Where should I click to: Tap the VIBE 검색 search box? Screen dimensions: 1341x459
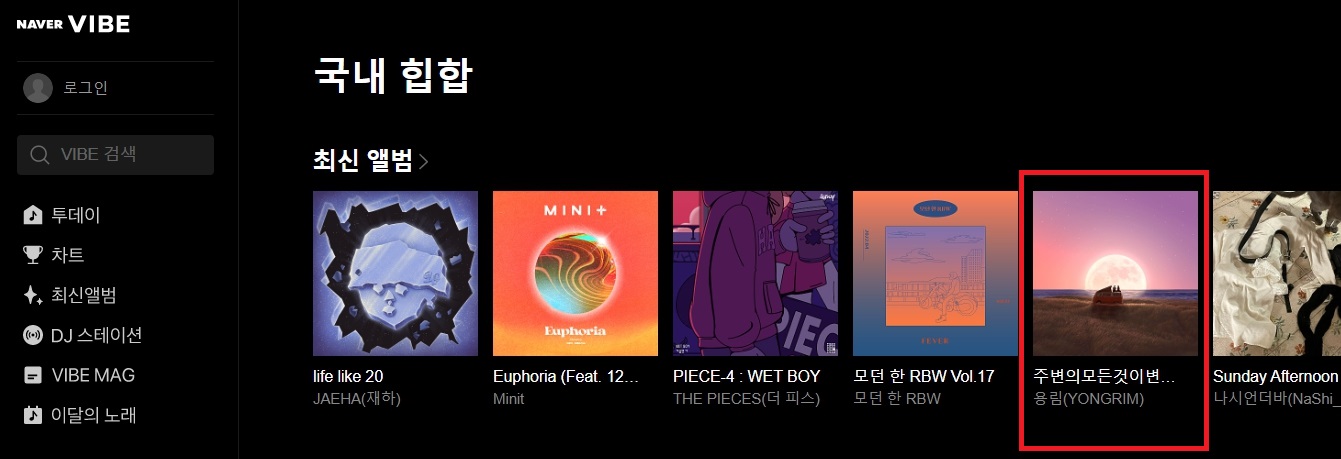tap(115, 155)
